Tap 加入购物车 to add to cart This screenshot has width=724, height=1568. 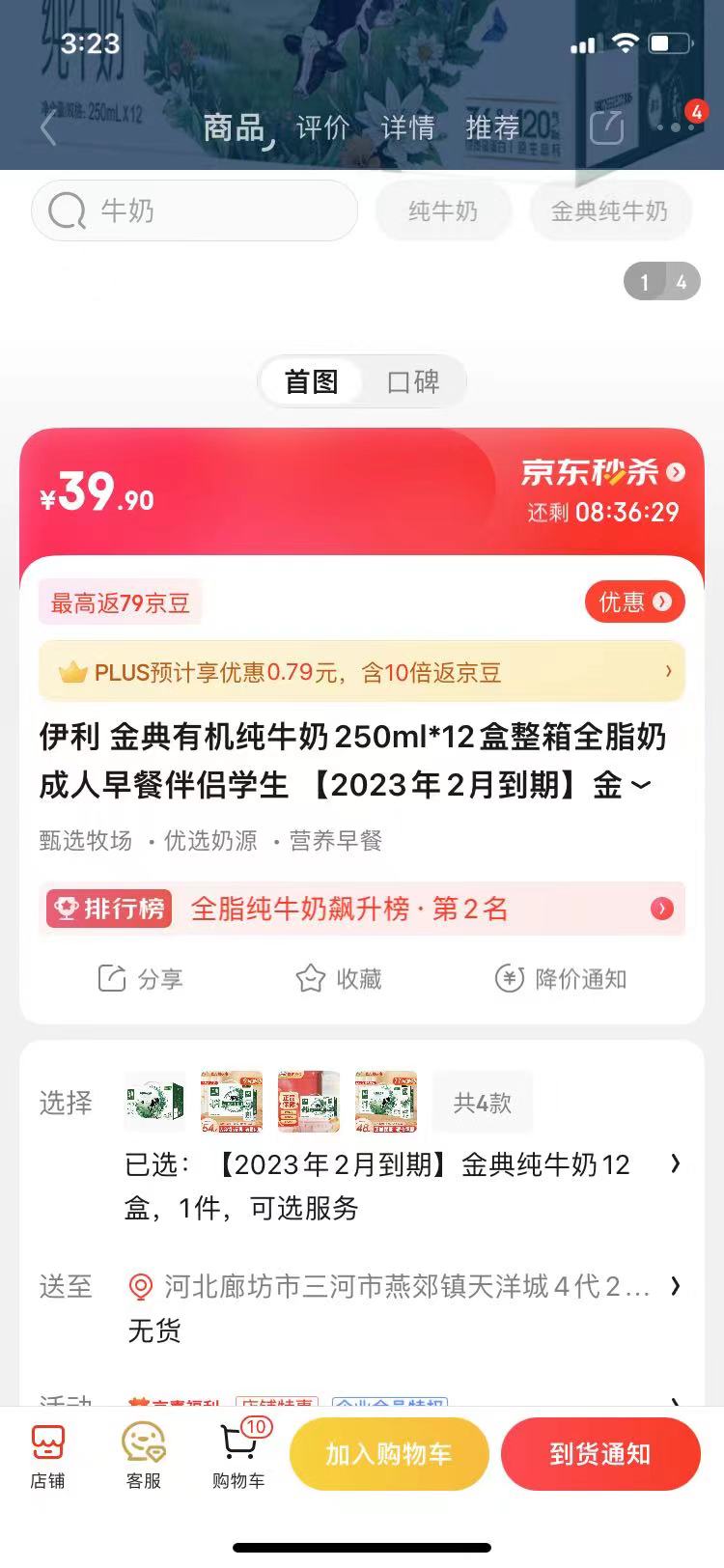point(388,1454)
